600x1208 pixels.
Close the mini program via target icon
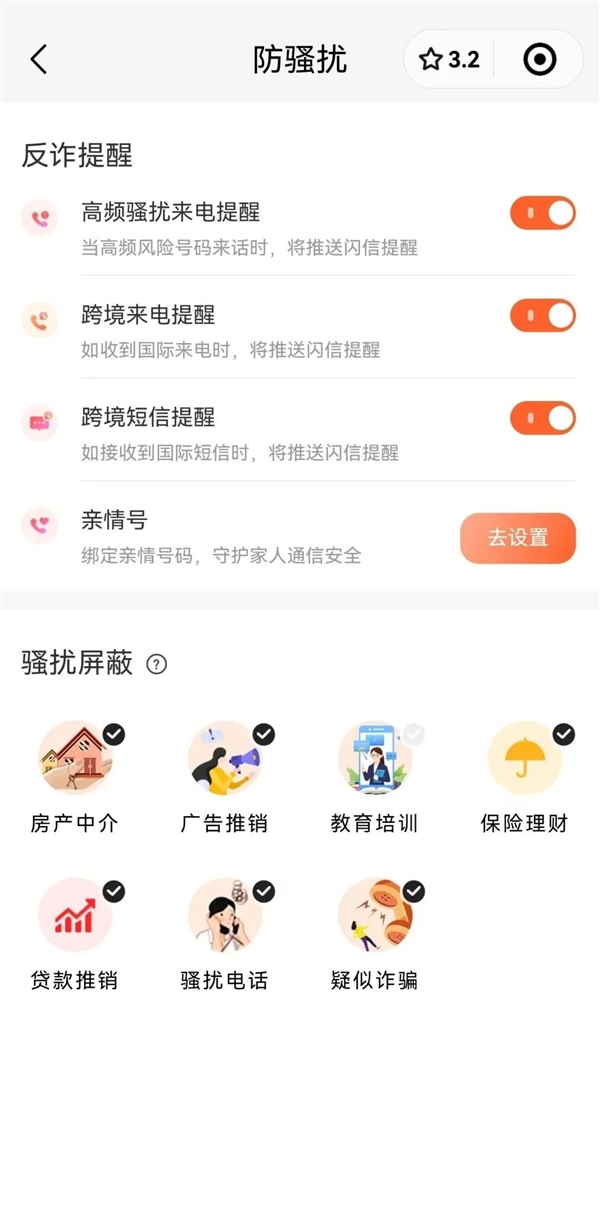point(540,60)
